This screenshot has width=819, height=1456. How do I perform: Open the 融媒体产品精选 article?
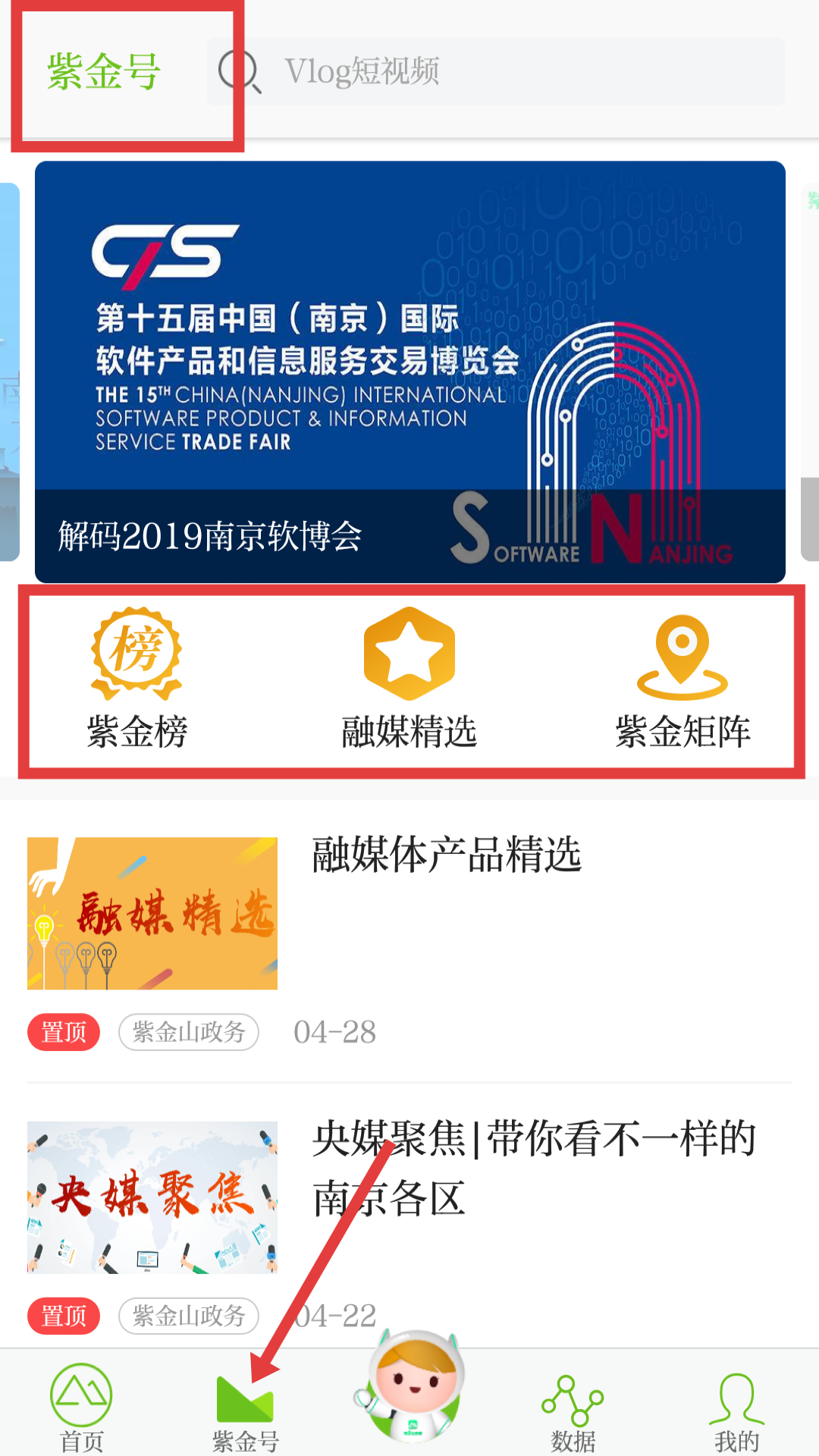[x=409, y=942]
